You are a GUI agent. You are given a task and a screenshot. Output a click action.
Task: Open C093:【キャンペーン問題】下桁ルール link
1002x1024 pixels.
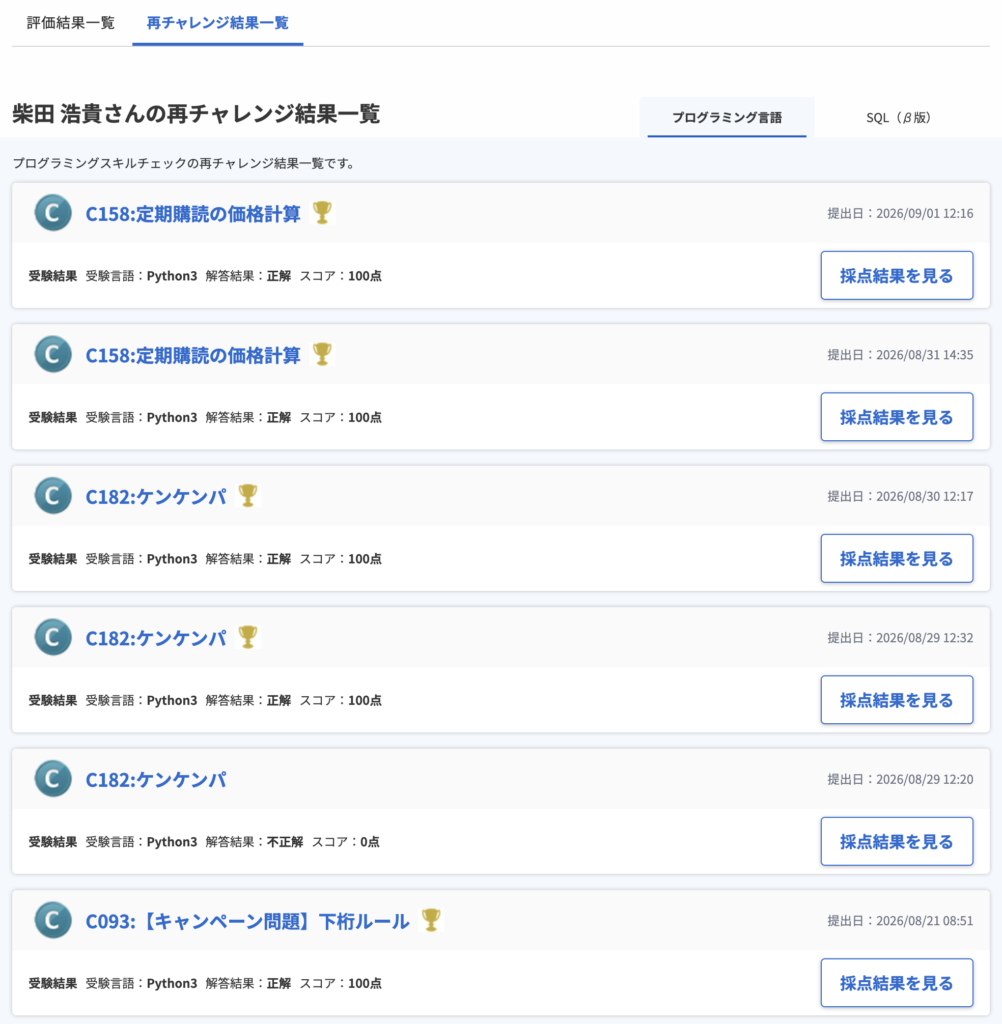248,921
